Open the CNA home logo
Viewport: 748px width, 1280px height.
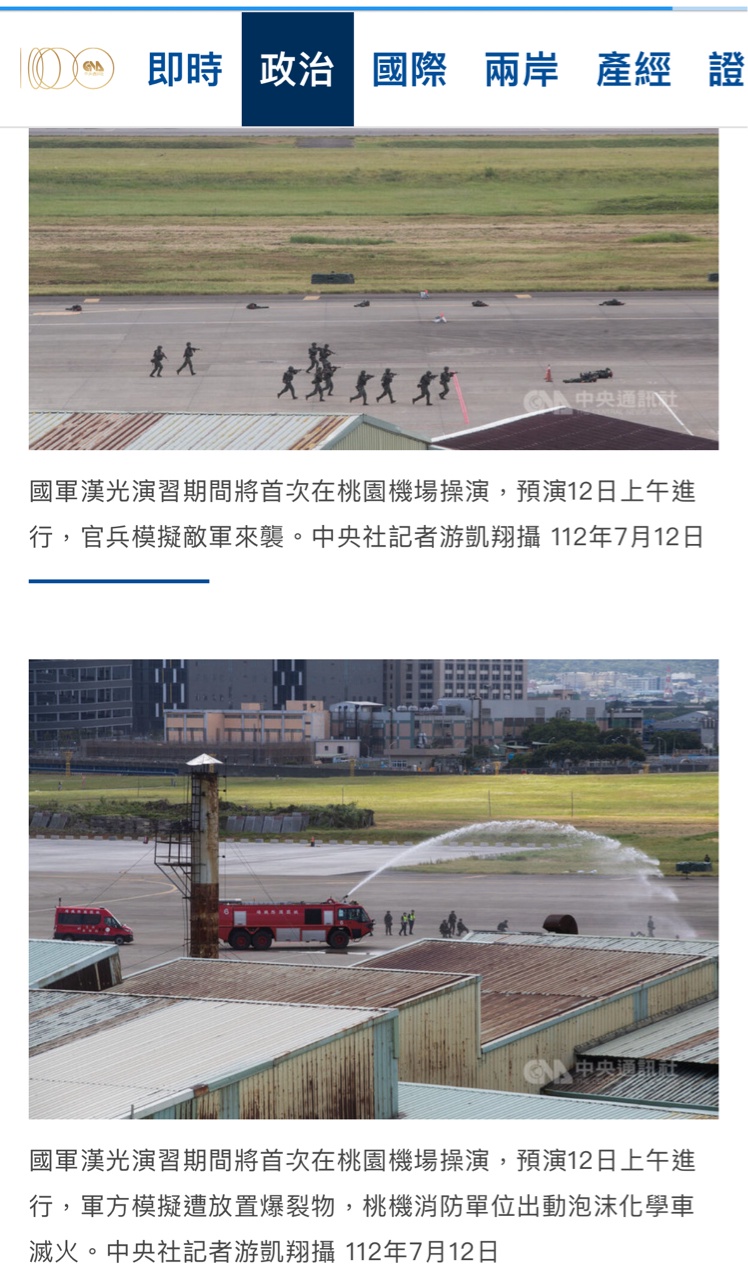coord(68,69)
